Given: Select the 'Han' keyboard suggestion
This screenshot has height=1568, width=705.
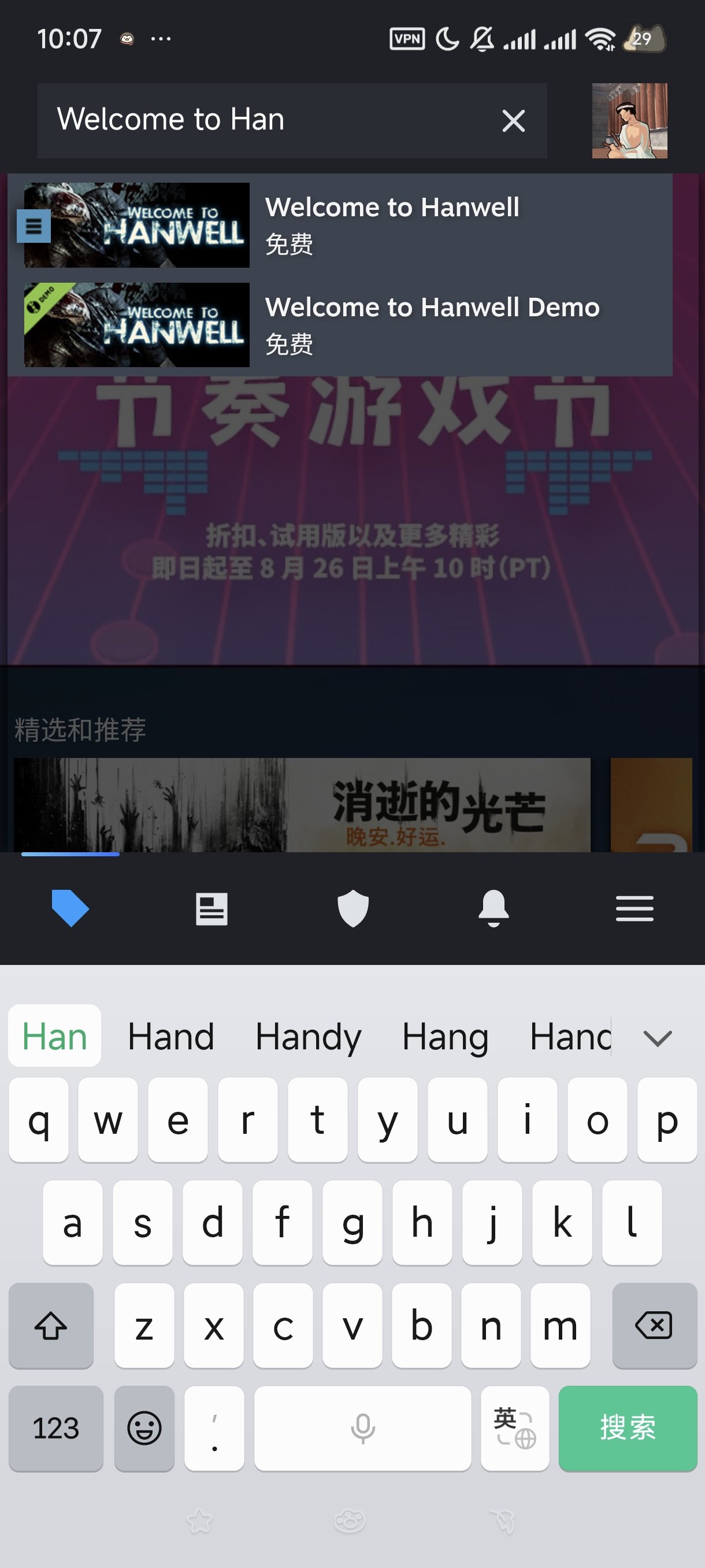Looking at the screenshot, I should click(x=55, y=1037).
